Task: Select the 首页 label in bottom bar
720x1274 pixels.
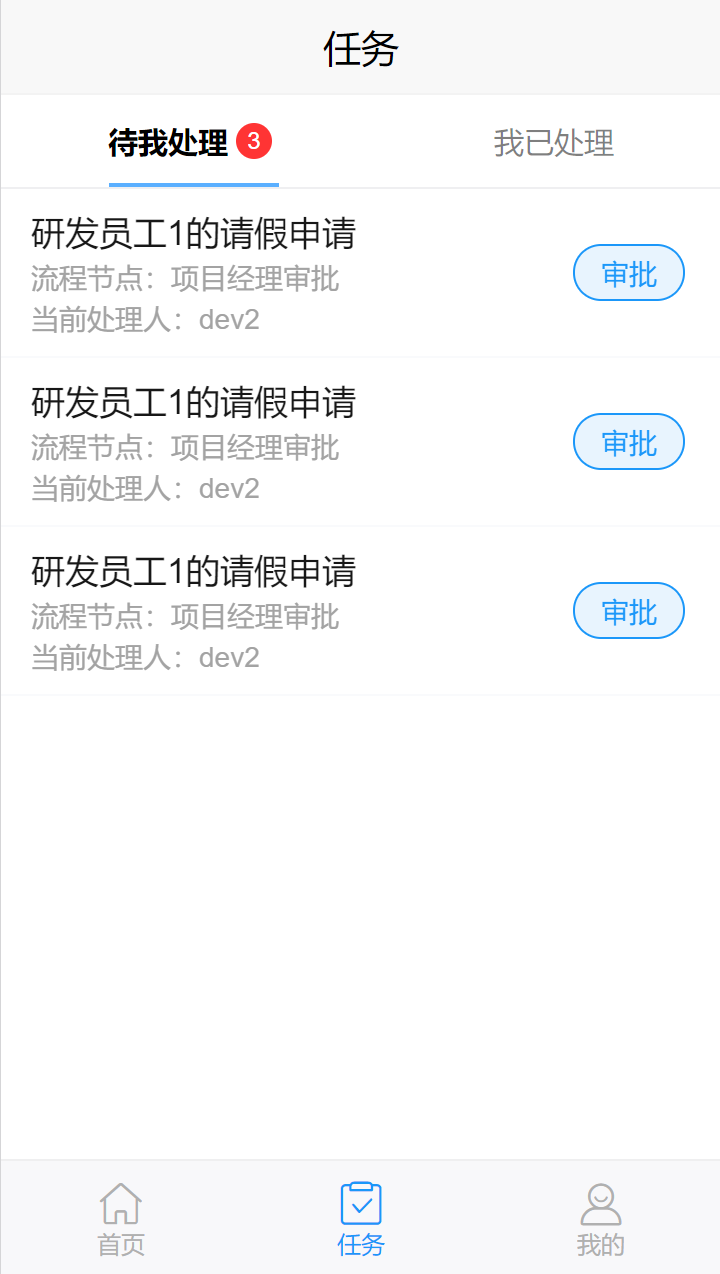Action: coord(120,1245)
